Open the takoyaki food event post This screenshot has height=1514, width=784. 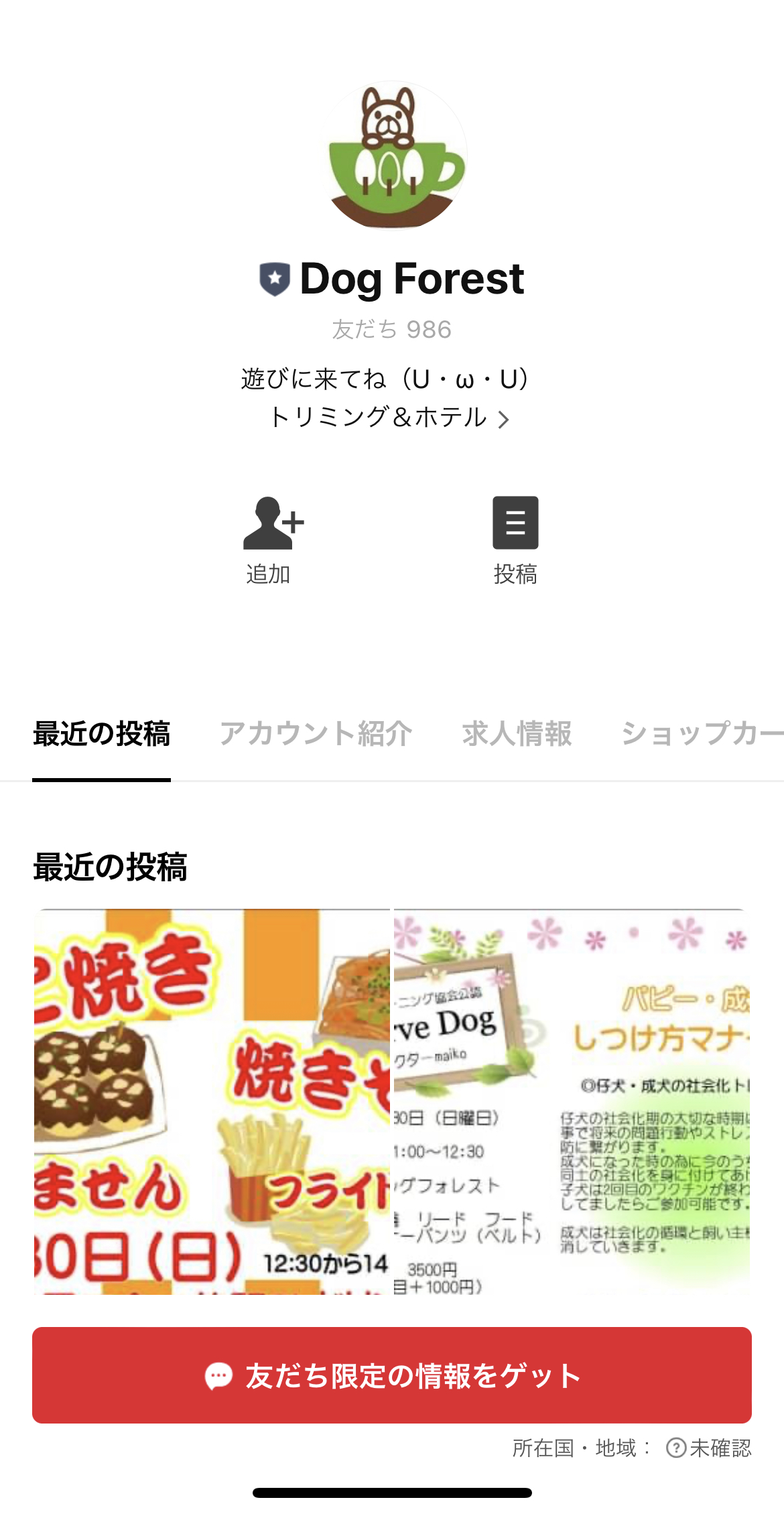pos(212,1101)
